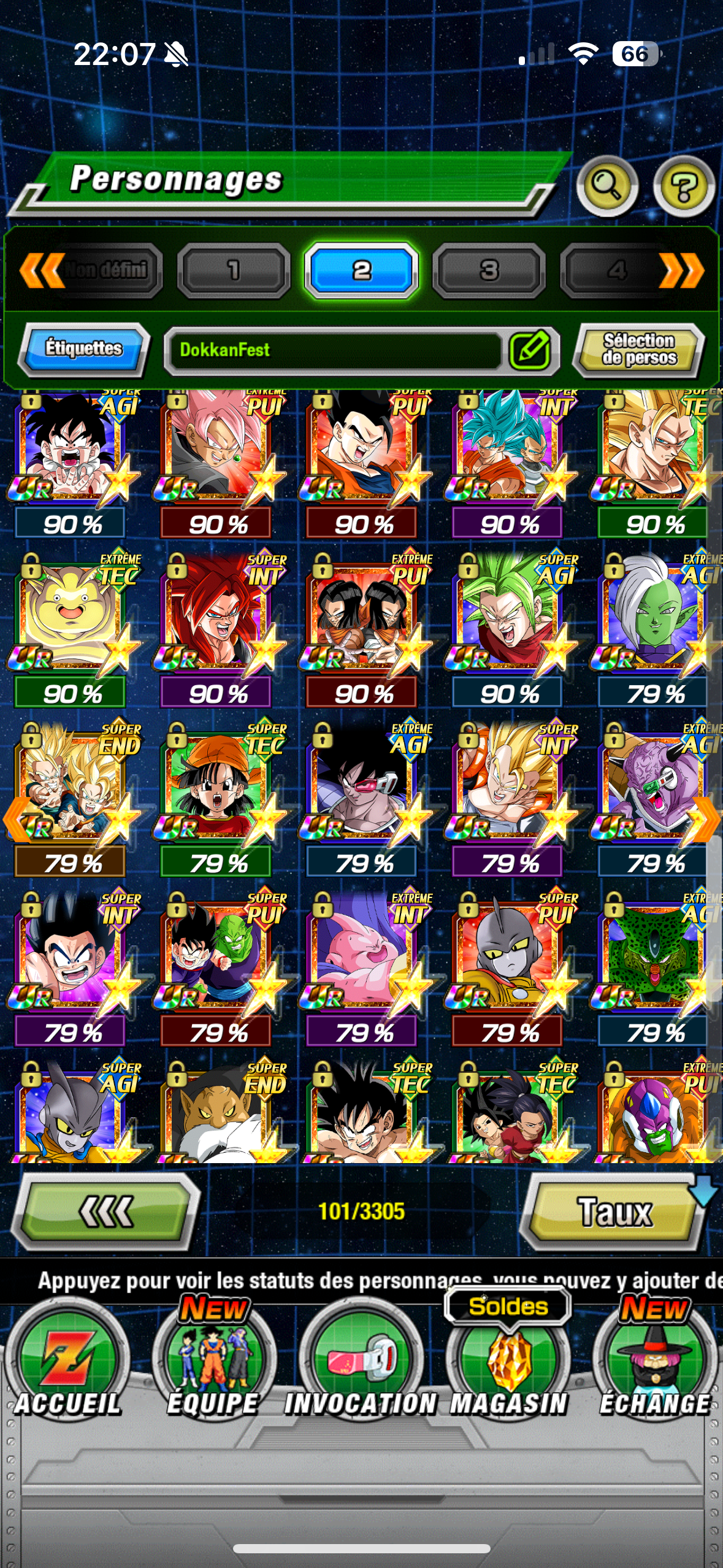Edit the DokkanFest label name
723x1568 pixels.
click(x=530, y=350)
